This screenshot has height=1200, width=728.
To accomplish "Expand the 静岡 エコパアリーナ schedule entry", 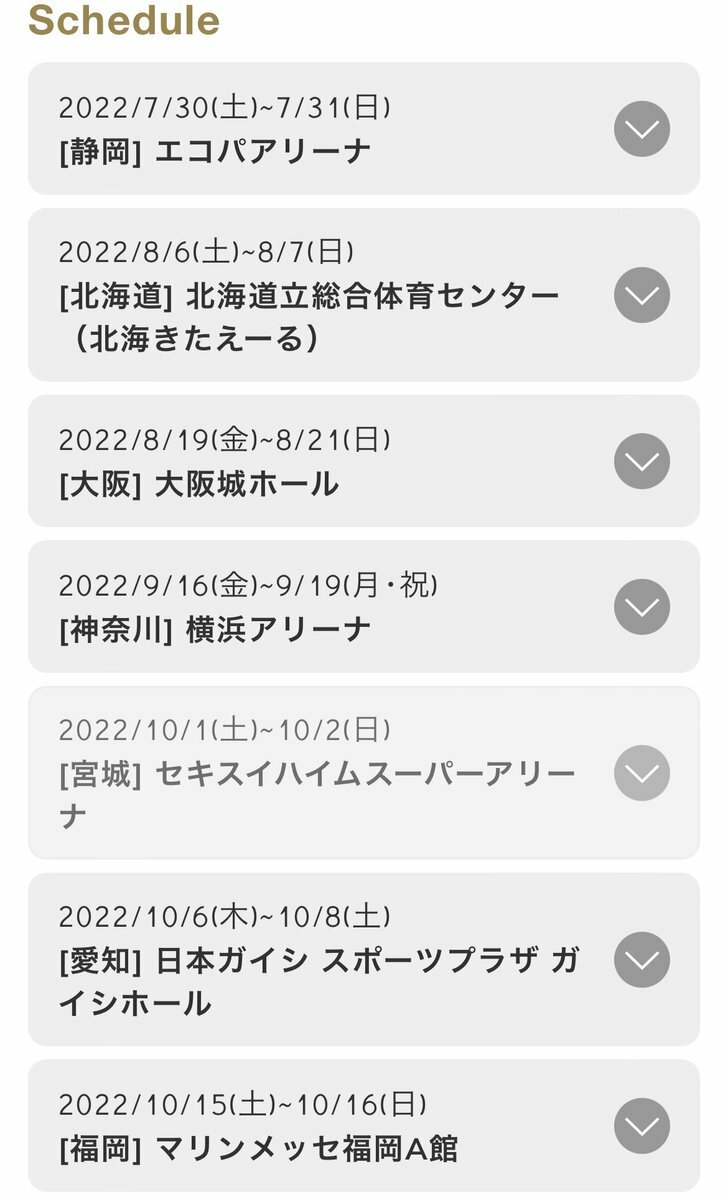I will [641, 129].
